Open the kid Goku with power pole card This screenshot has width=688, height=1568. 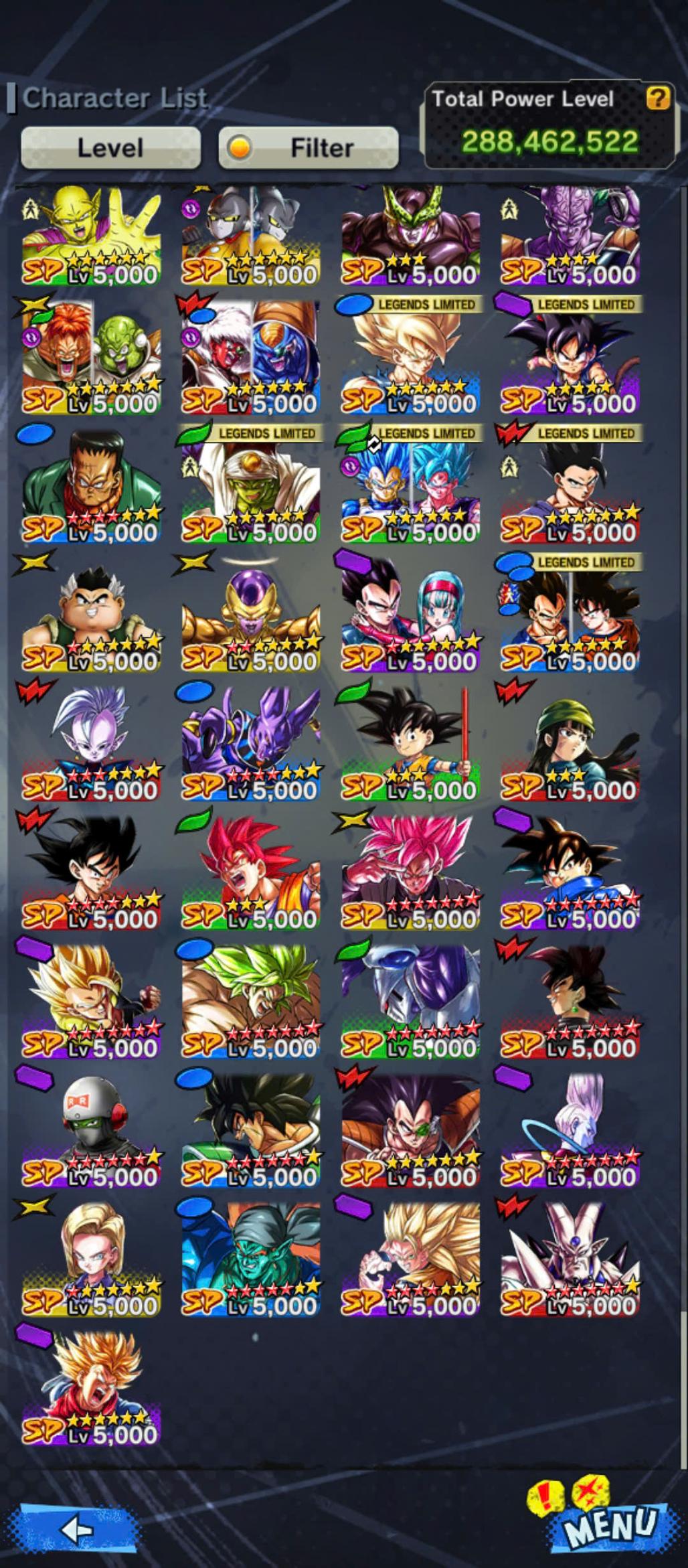pos(410,742)
